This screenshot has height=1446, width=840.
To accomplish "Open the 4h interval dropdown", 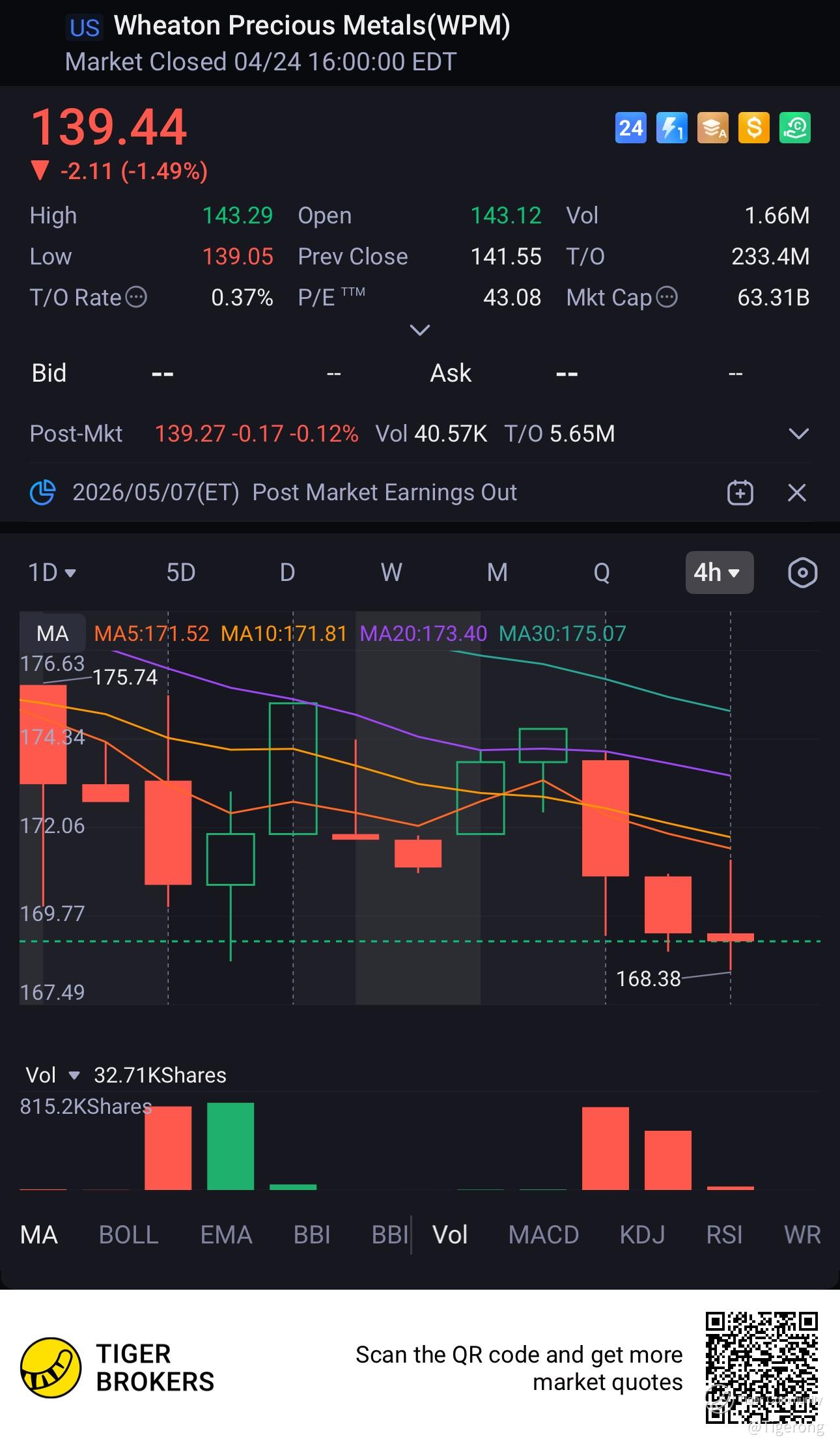I will pos(719,573).
